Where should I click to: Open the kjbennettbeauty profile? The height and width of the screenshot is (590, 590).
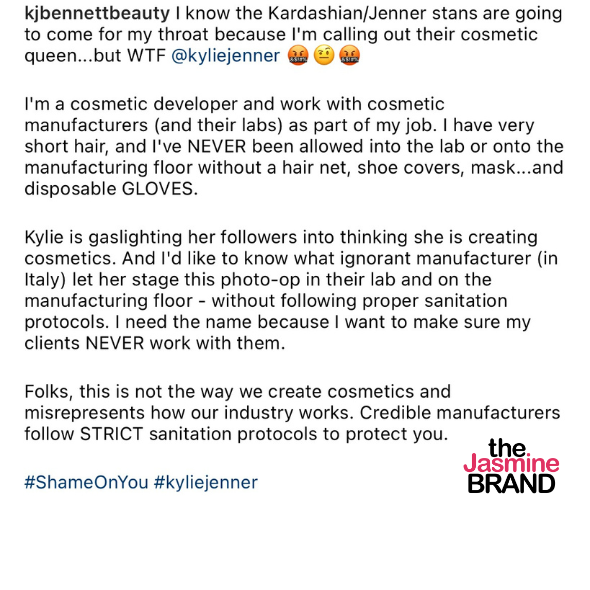[x=97, y=14]
